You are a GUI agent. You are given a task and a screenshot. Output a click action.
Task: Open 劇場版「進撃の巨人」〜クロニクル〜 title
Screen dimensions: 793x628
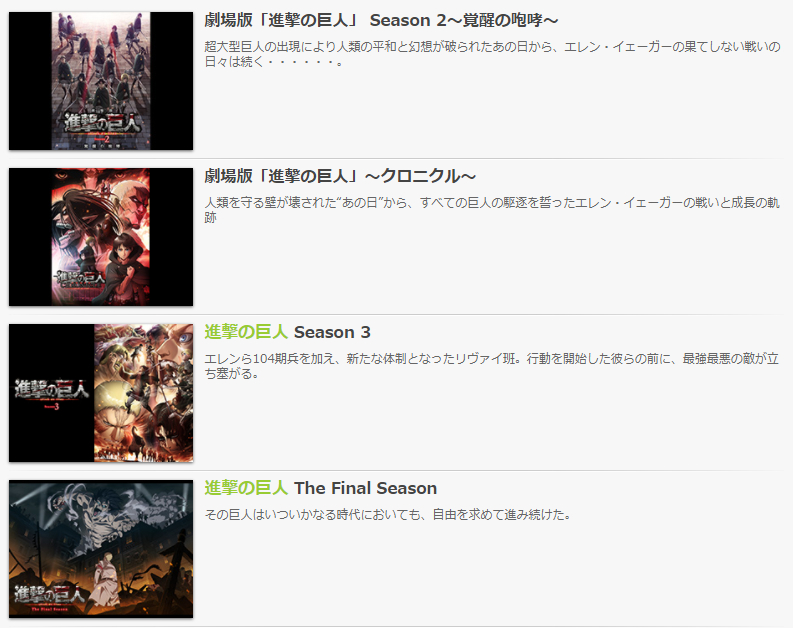tap(339, 176)
